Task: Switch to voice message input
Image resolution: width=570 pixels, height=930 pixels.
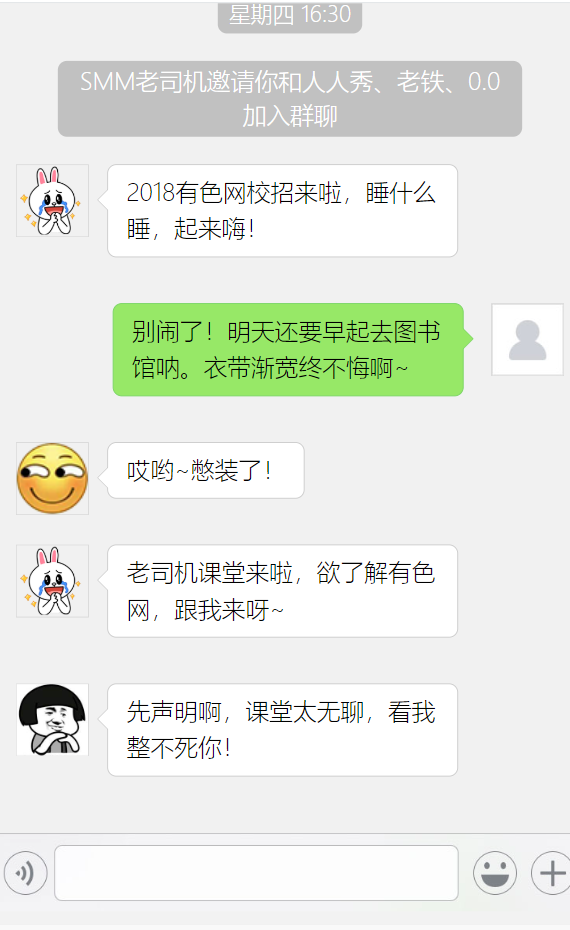Action: pos(26,873)
